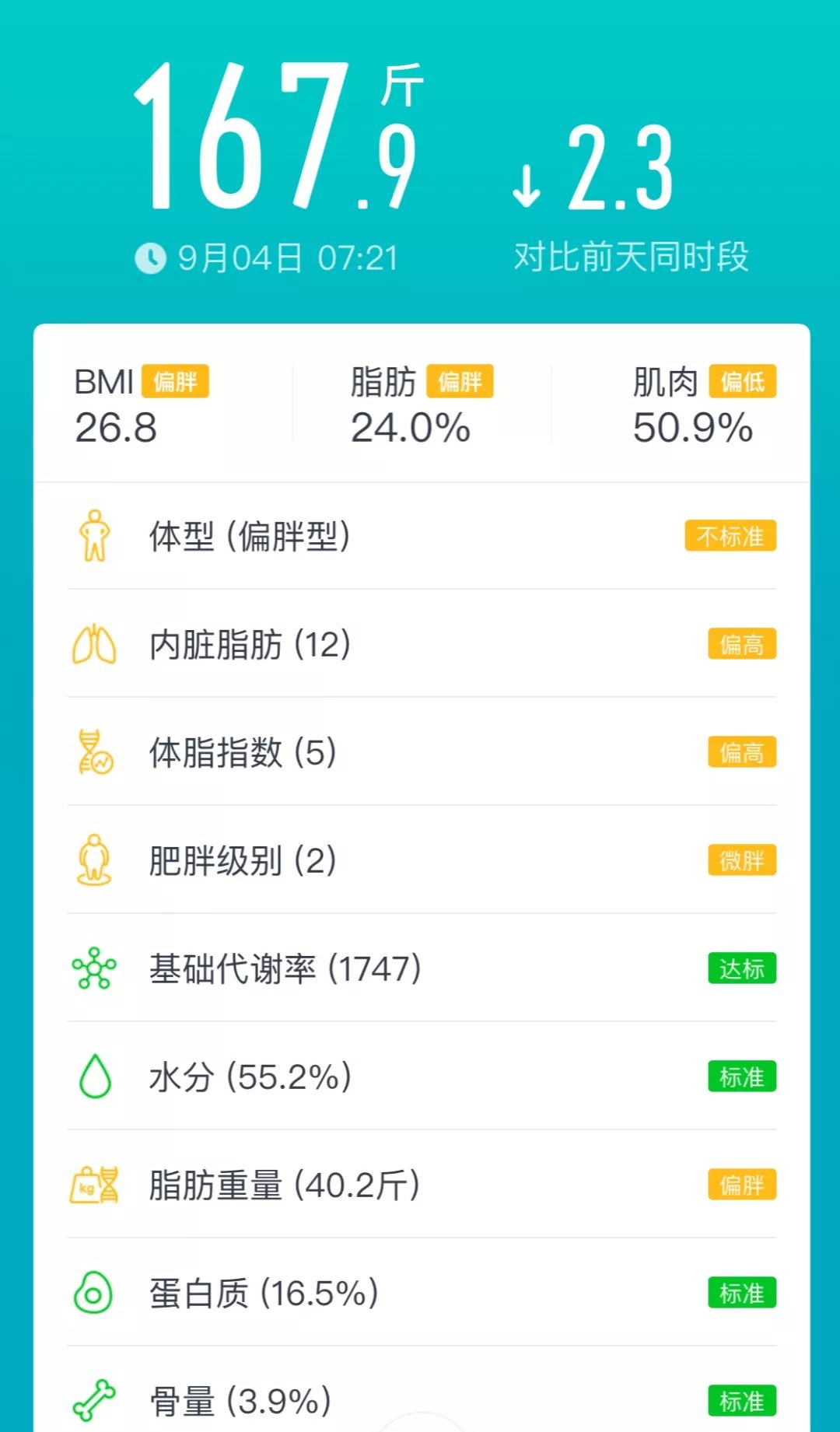View 内脏脂肪 (12) details
This screenshot has width=840, height=1432.
[x=420, y=644]
